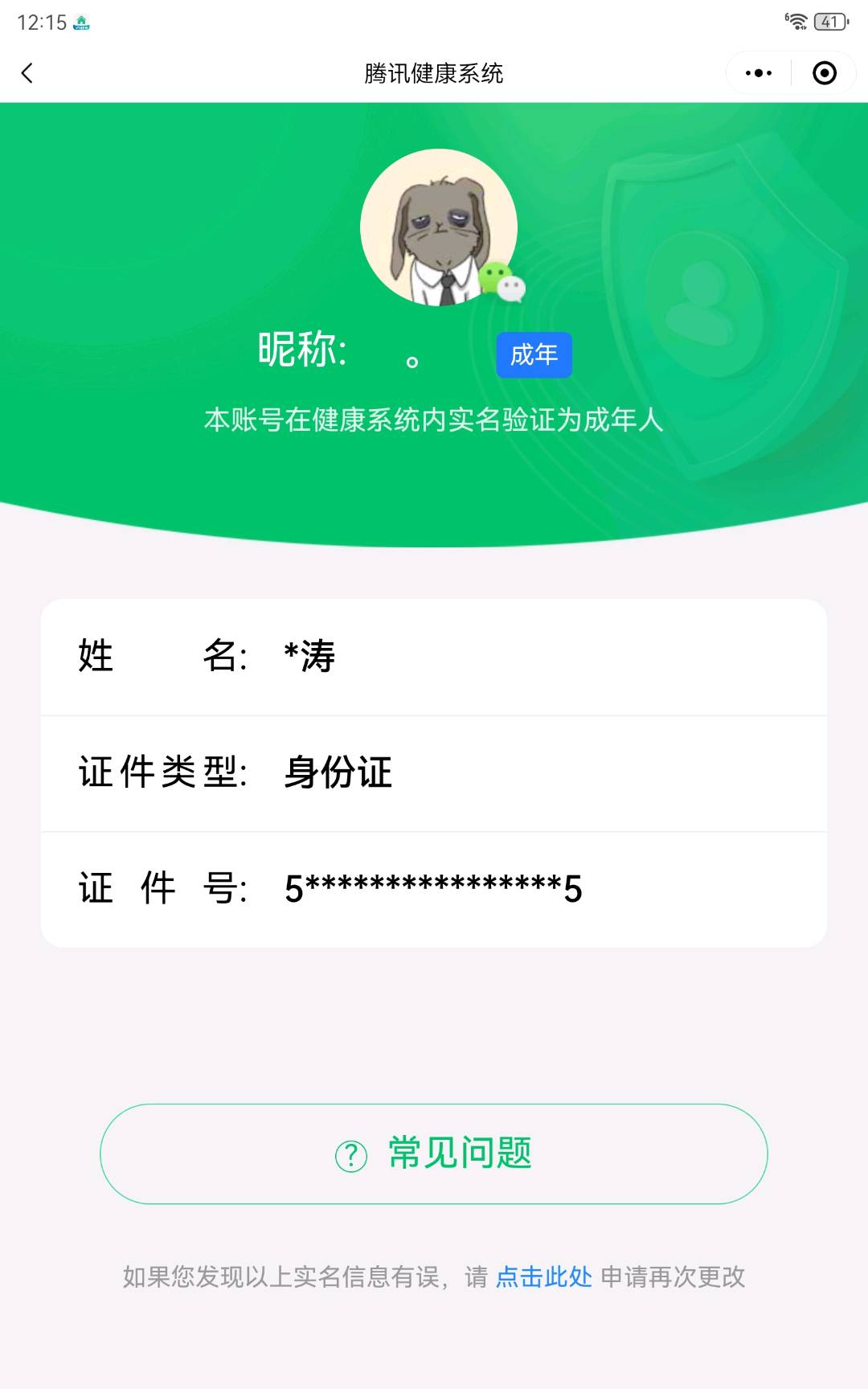
Task: Tap the 点击此处 link to change info
Action: tap(544, 1276)
